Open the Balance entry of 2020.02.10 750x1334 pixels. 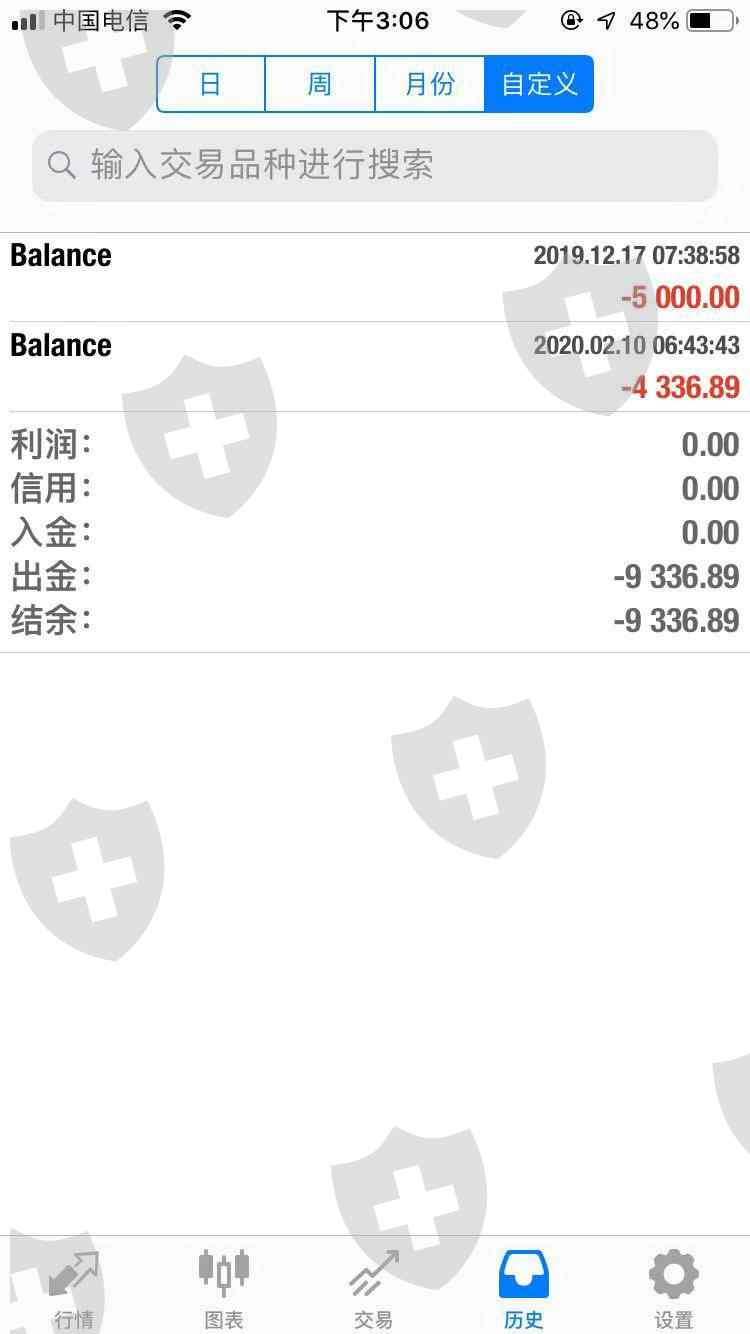click(x=375, y=366)
